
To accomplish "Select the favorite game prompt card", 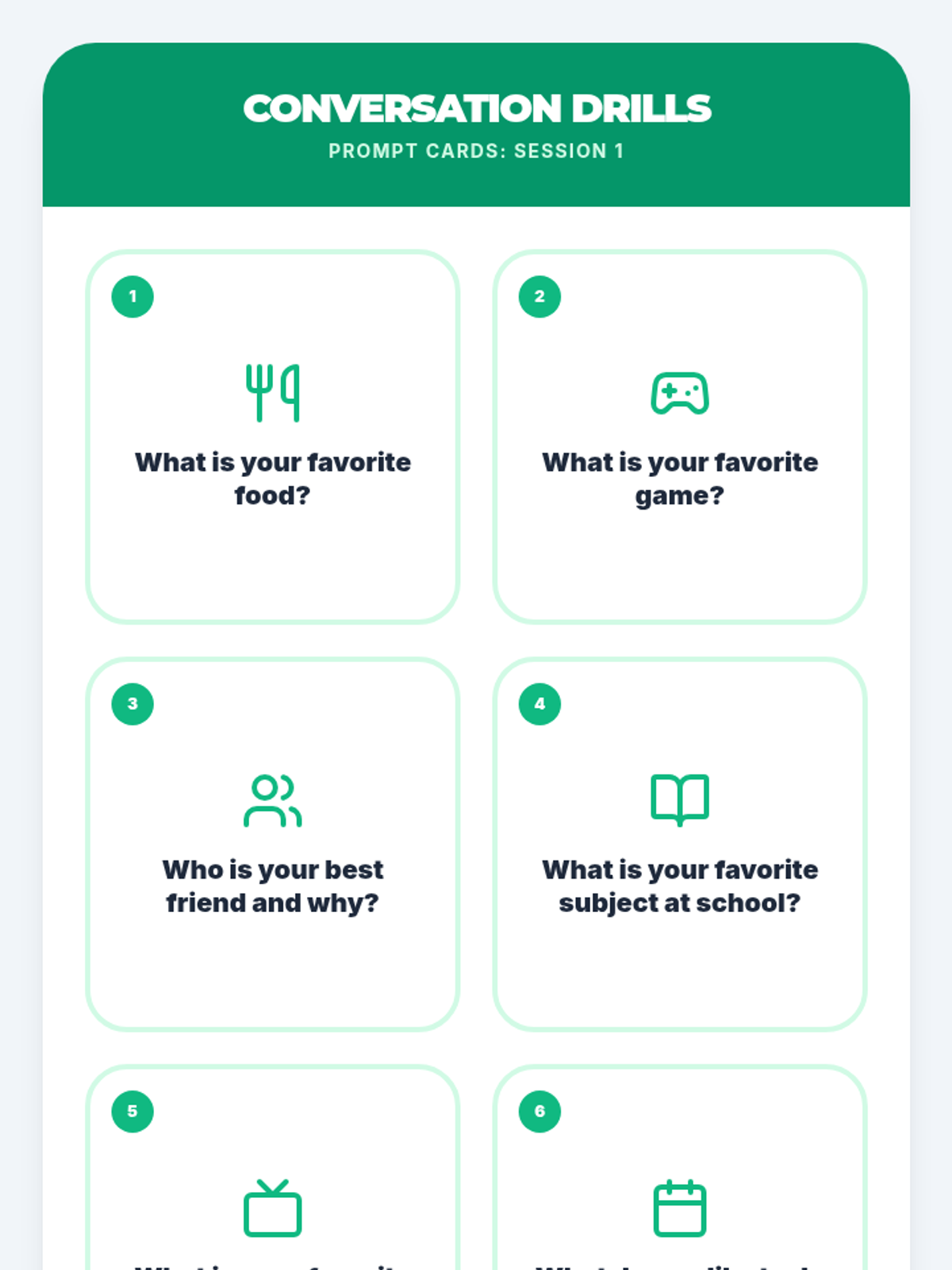I will (680, 437).
